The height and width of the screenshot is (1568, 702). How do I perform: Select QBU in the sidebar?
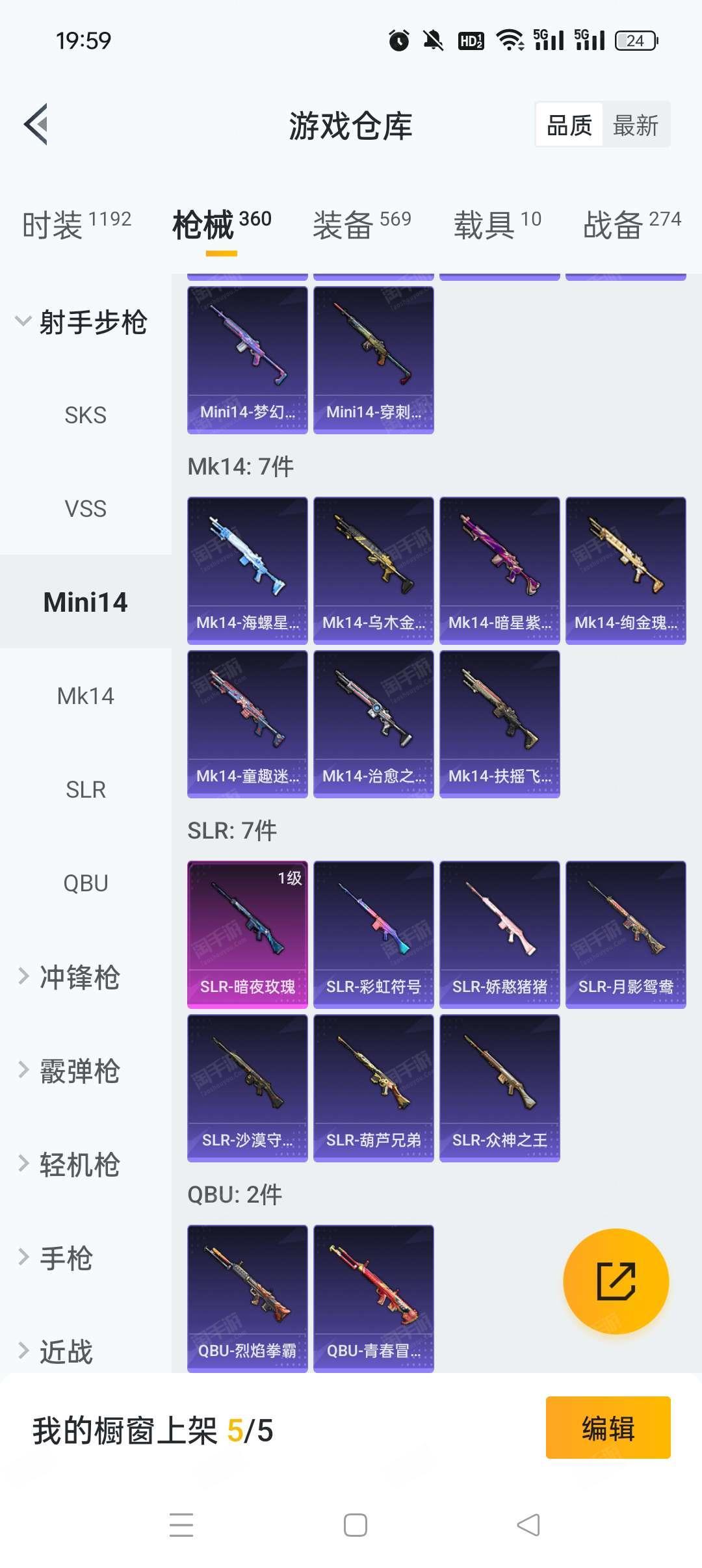coord(86,883)
